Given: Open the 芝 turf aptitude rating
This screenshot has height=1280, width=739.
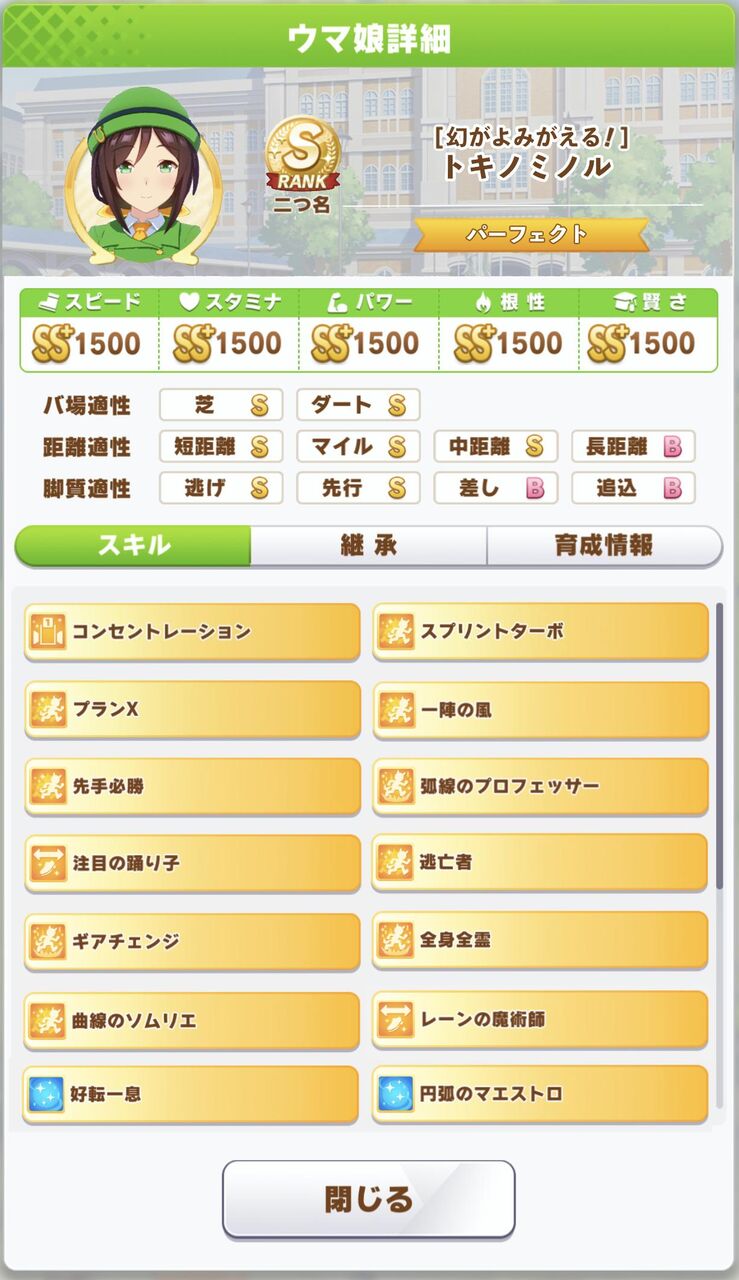Looking at the screenshot, I should [x=220, y=404].
